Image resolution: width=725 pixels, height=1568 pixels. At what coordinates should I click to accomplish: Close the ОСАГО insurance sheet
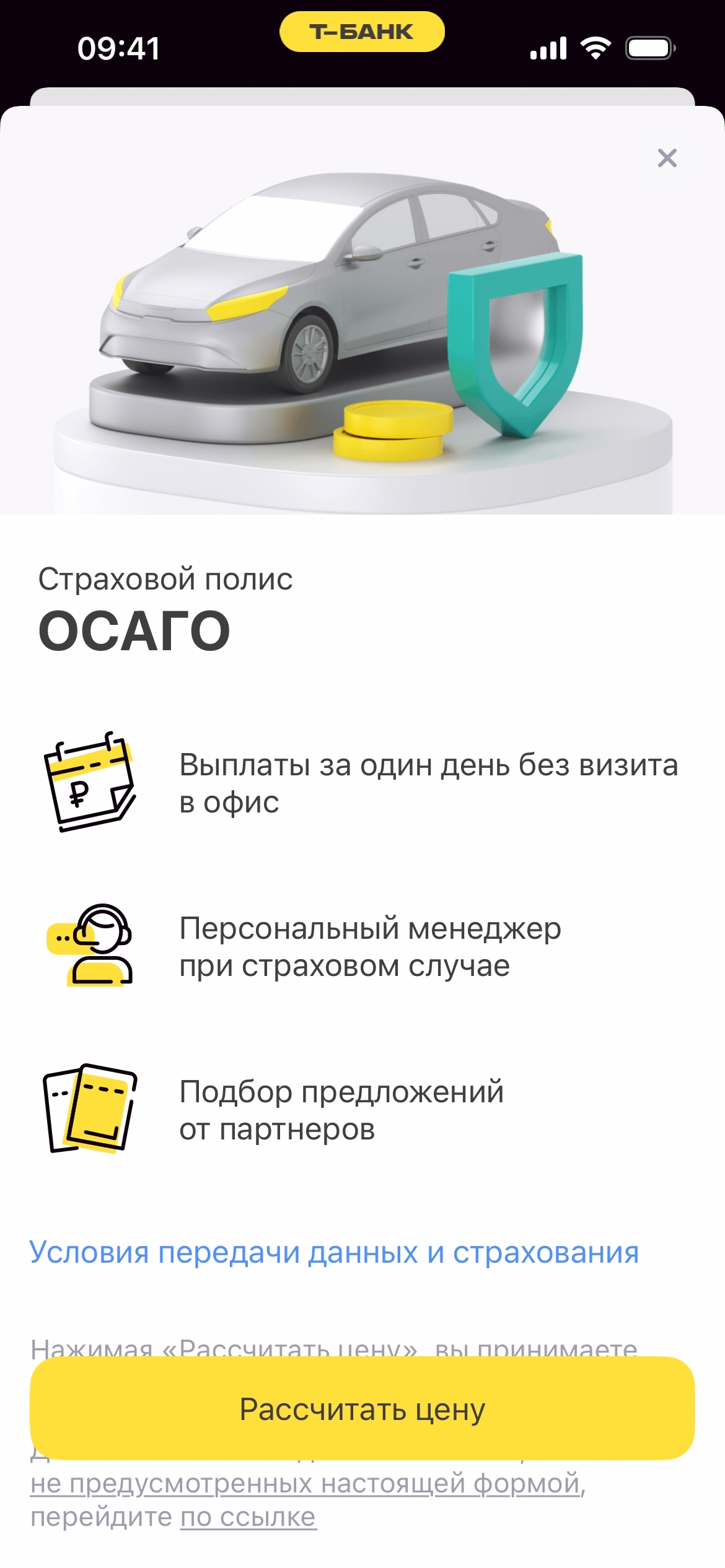[667, 158]
